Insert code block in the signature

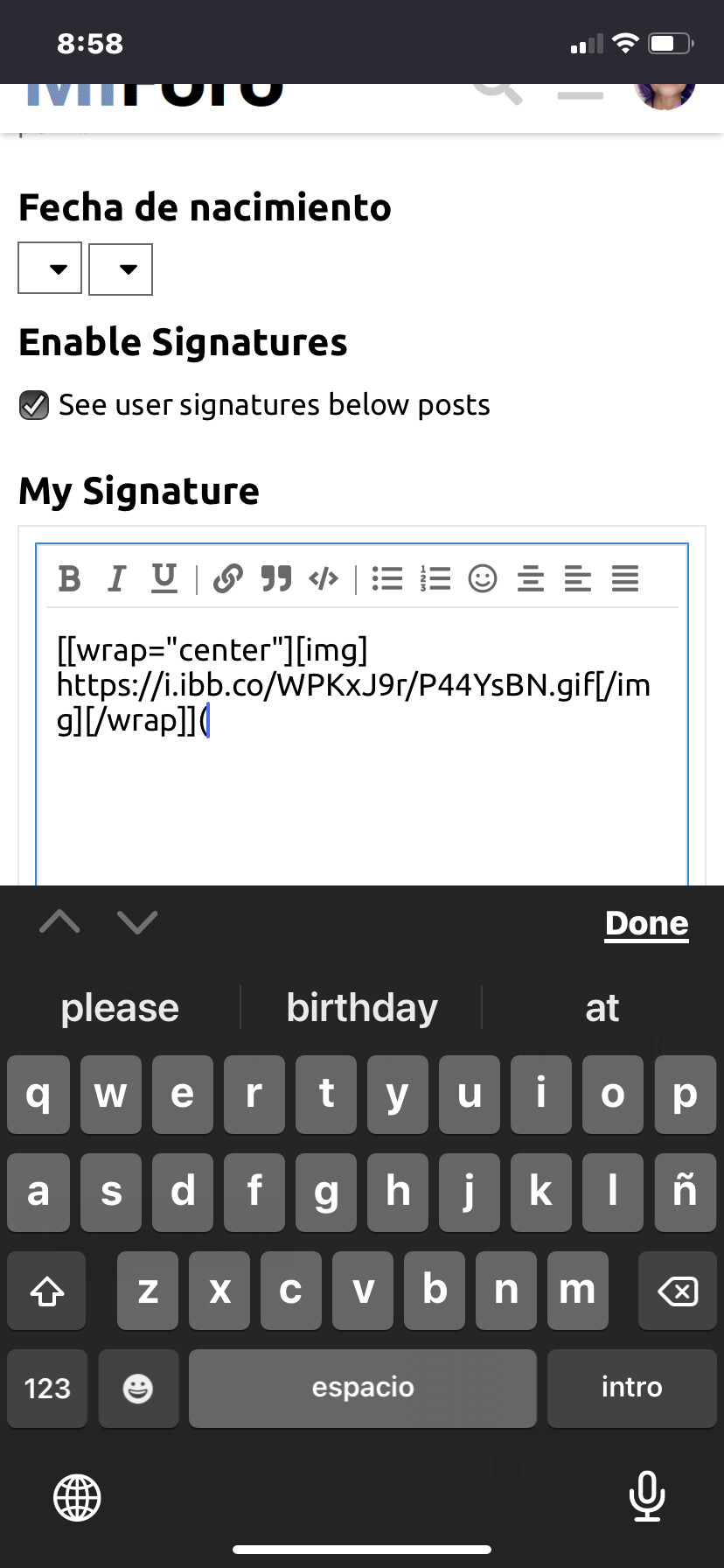pos(324,578)
